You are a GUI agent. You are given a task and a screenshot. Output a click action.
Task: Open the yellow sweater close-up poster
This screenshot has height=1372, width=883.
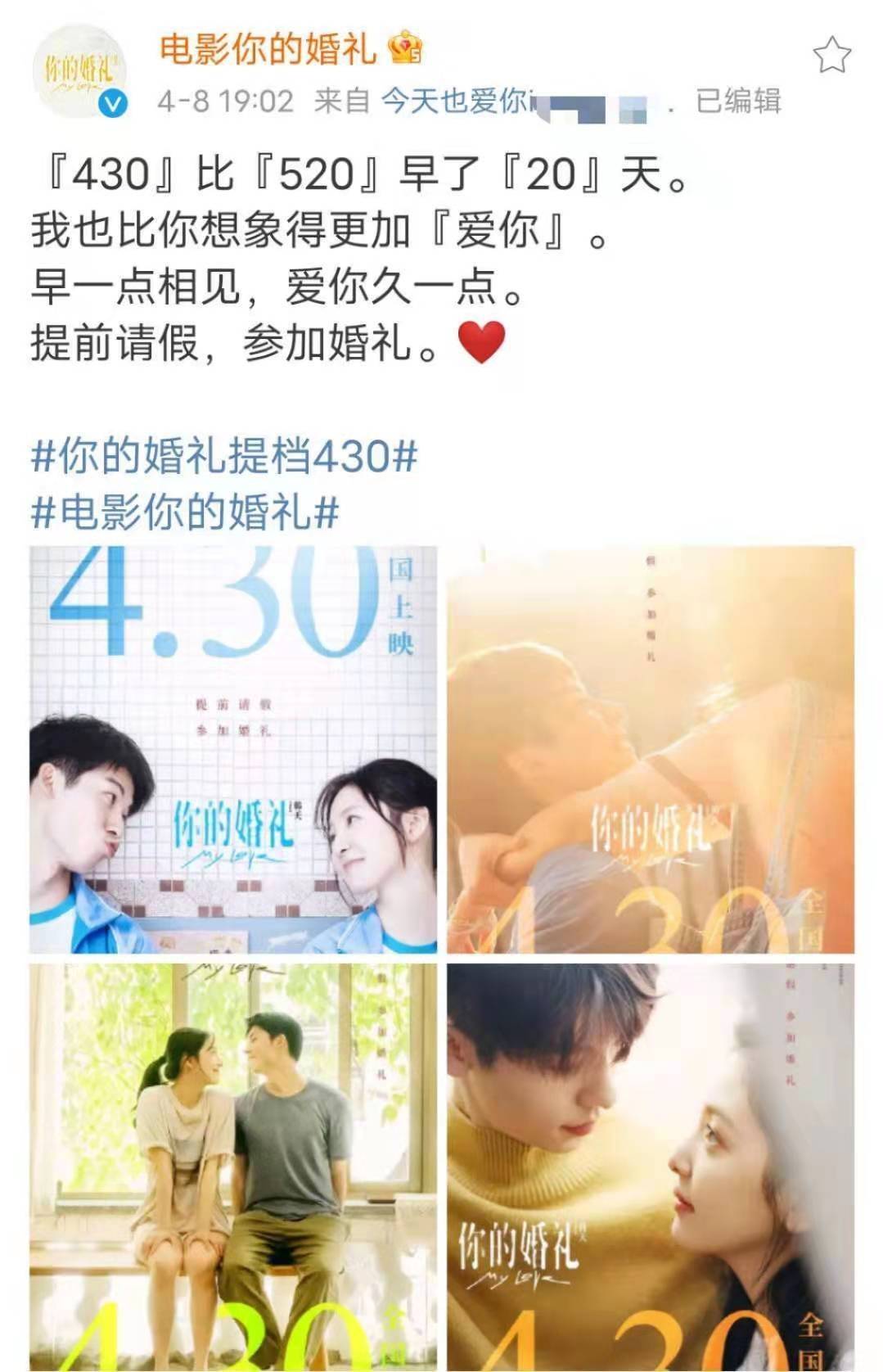650,1167
